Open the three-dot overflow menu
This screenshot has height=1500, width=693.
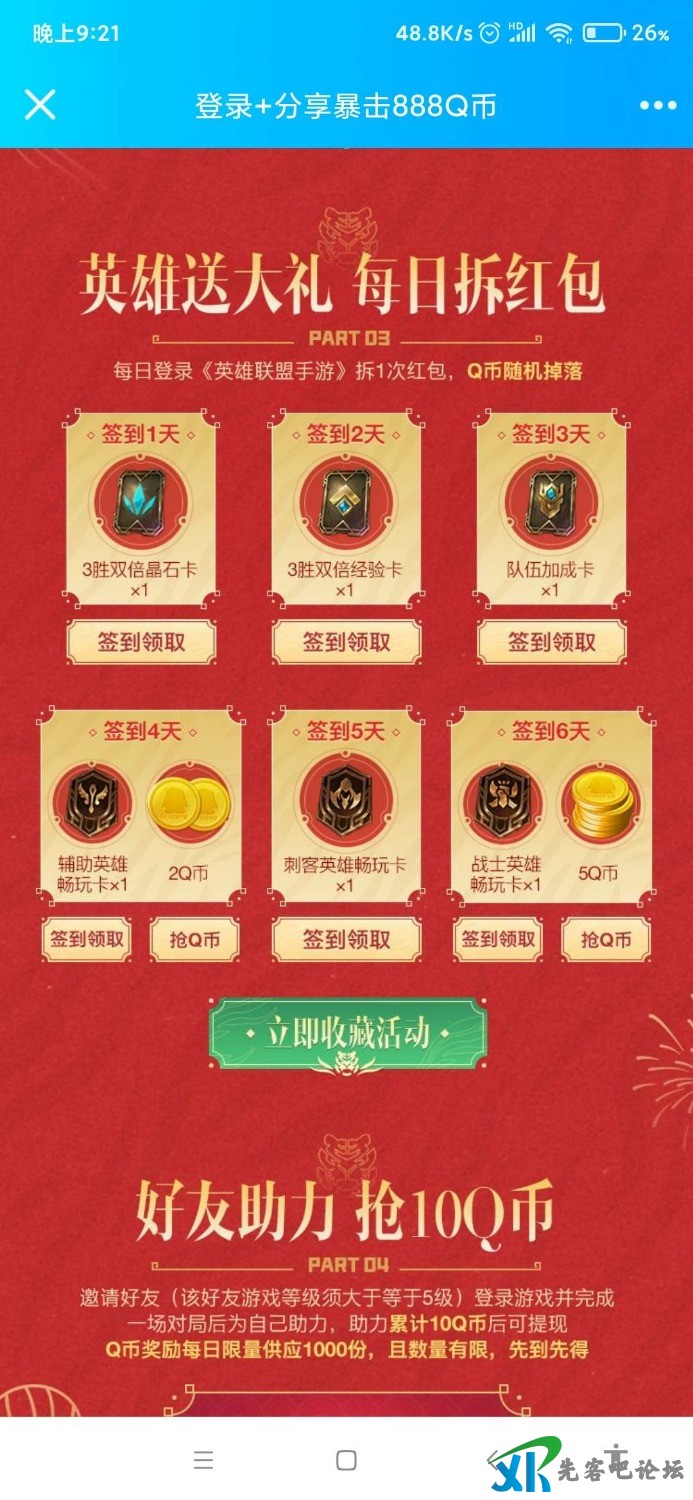tap(657, 105)
